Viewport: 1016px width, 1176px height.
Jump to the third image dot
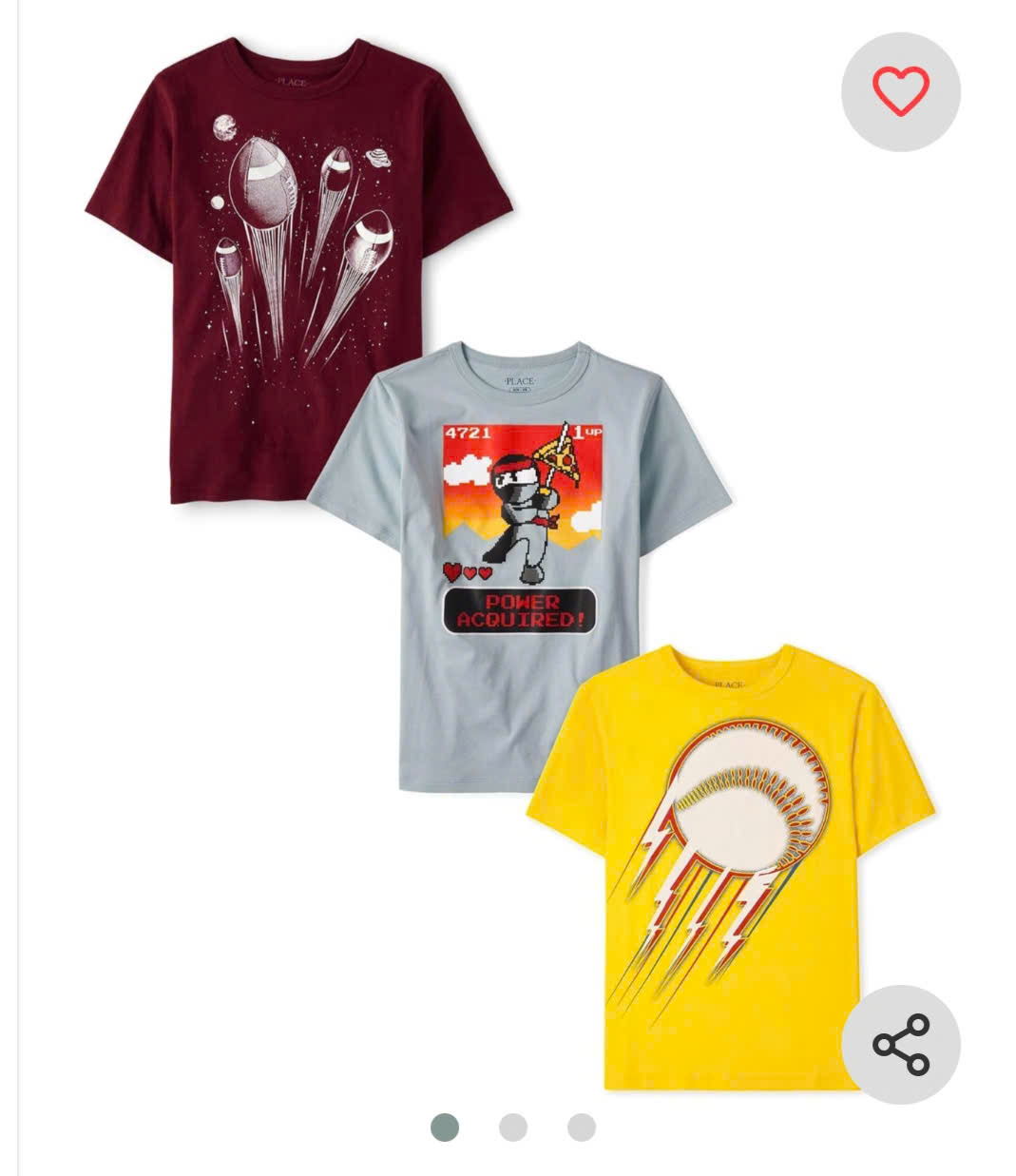click(582, 1128)
